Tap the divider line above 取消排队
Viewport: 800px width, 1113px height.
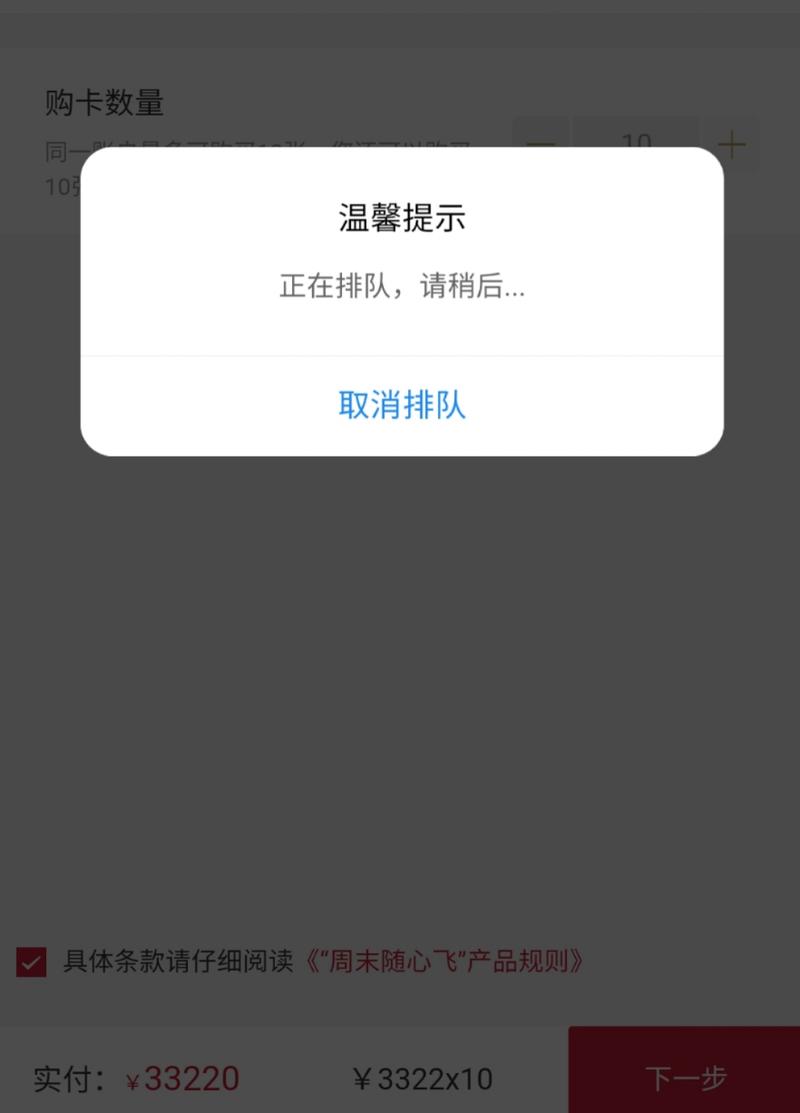click(400, 357)
